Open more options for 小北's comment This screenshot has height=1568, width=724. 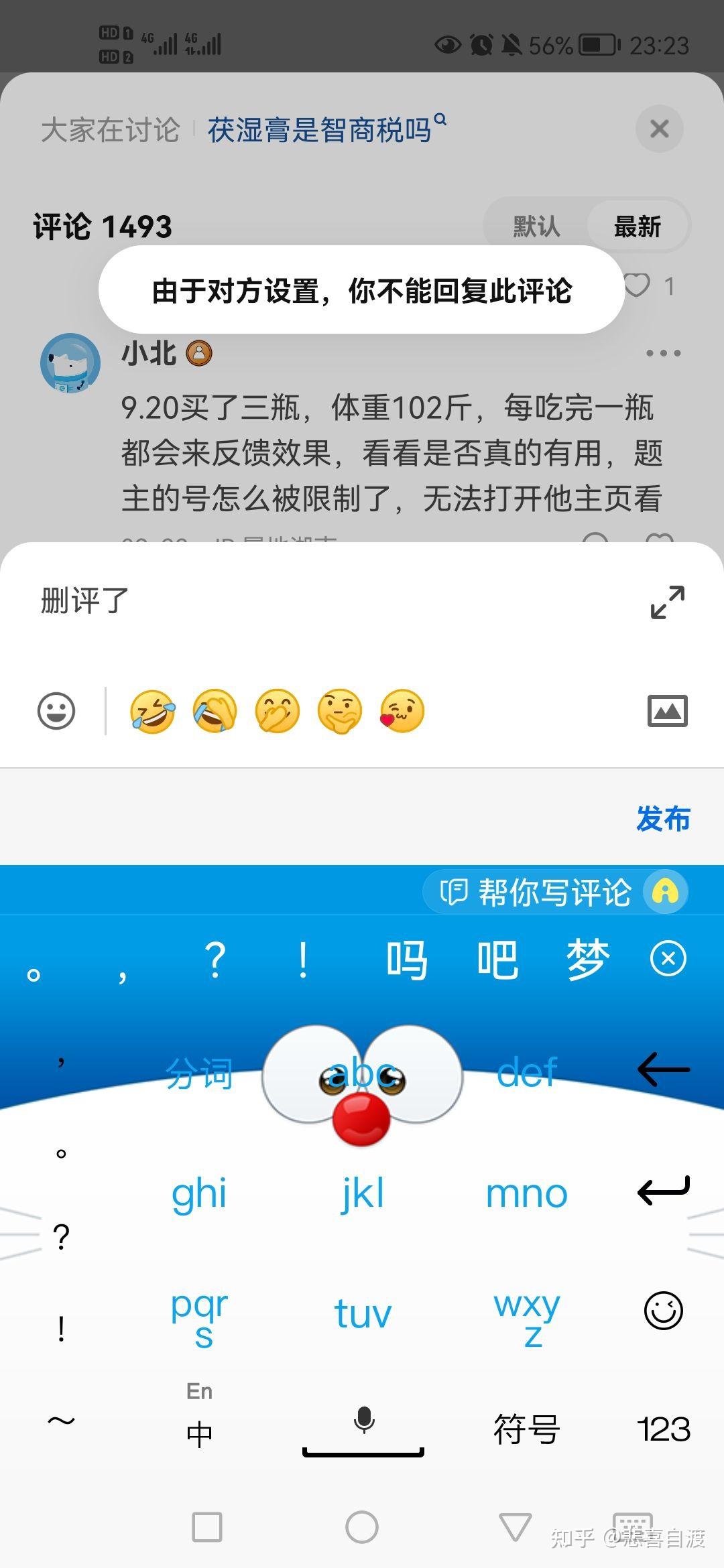pos(663,353)
